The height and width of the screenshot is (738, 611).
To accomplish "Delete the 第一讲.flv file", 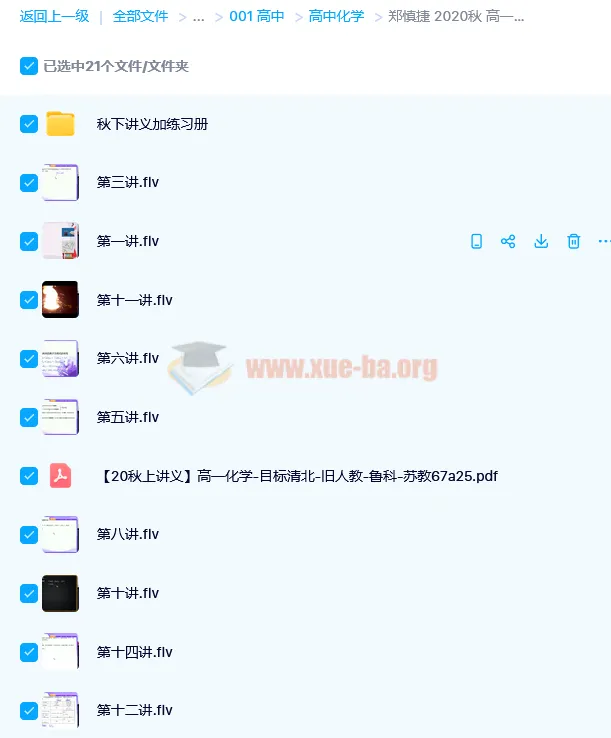I will [x=574, y=241].
